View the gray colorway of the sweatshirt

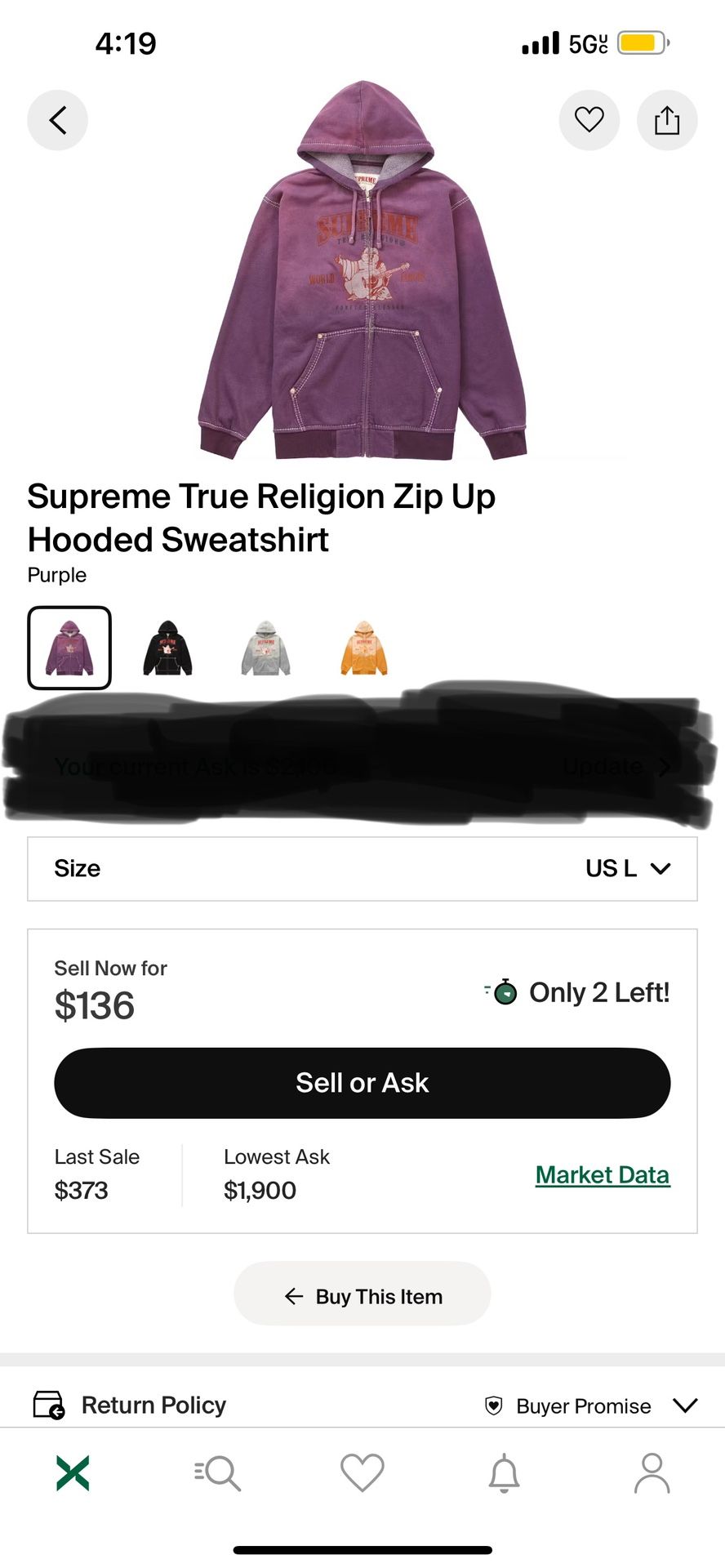click(265, 648)
